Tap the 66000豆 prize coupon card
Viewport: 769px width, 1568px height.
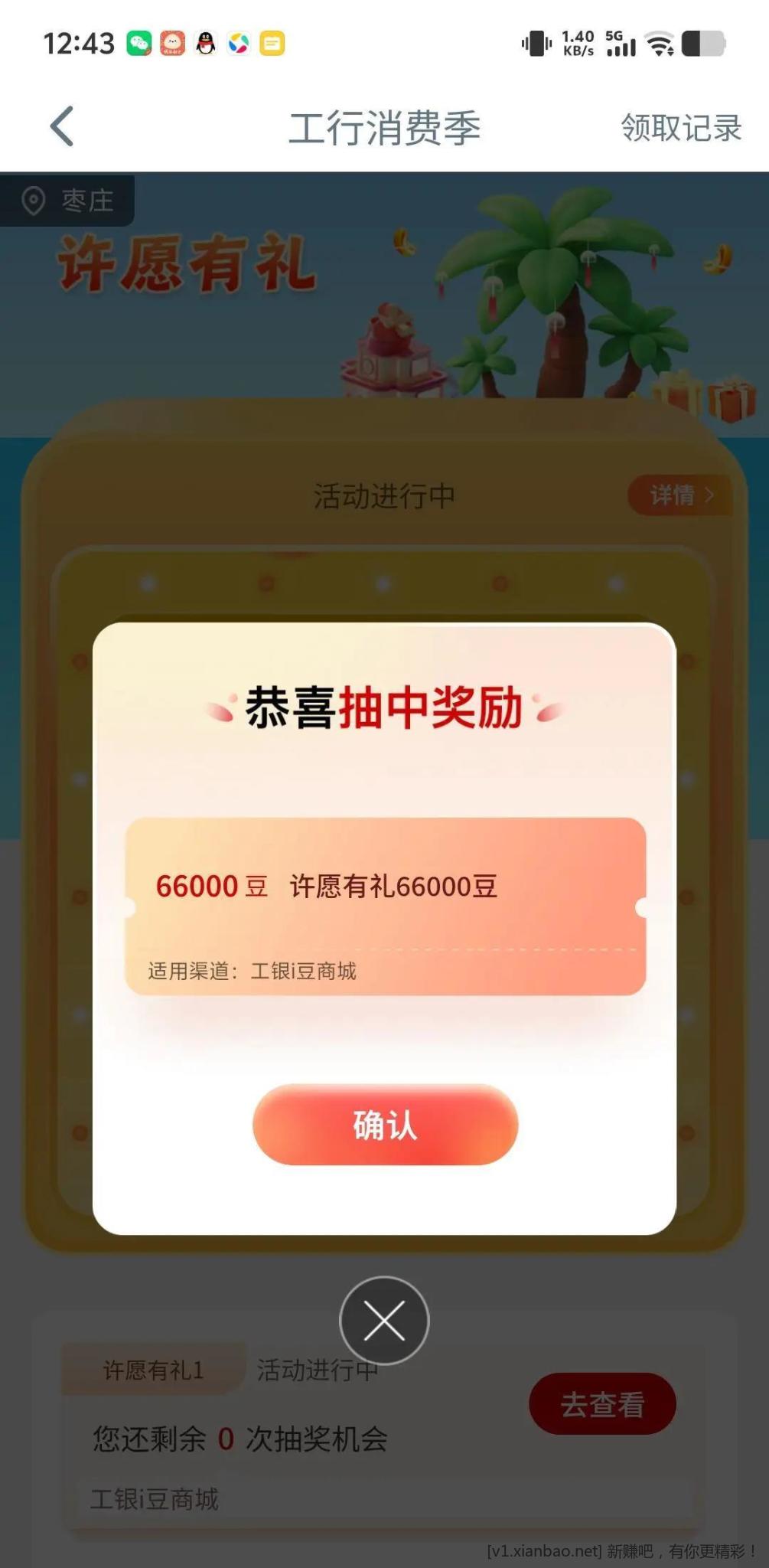pyautogui.click(x=383, y=903)
